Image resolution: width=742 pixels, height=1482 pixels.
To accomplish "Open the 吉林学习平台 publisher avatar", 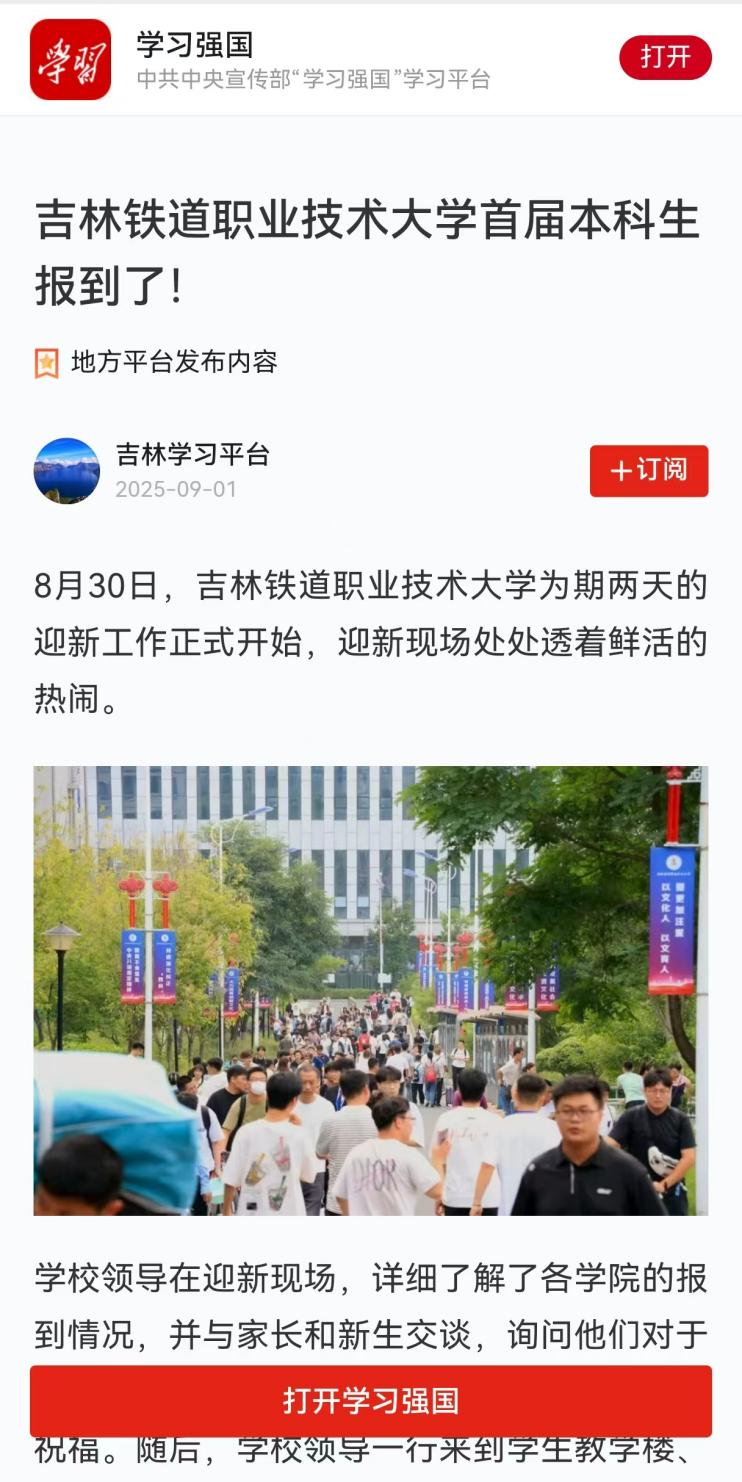I will coord(67,471).
